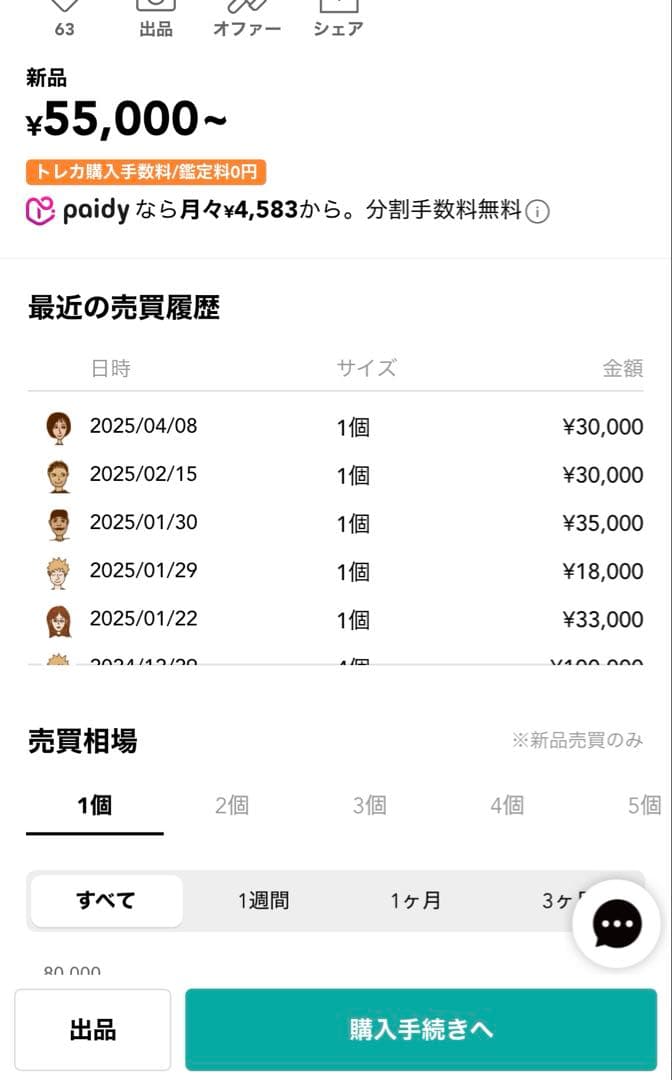672x1080 pixels.
Task: Switch to the 4個 quantity tab
Action: coord(507,805)
